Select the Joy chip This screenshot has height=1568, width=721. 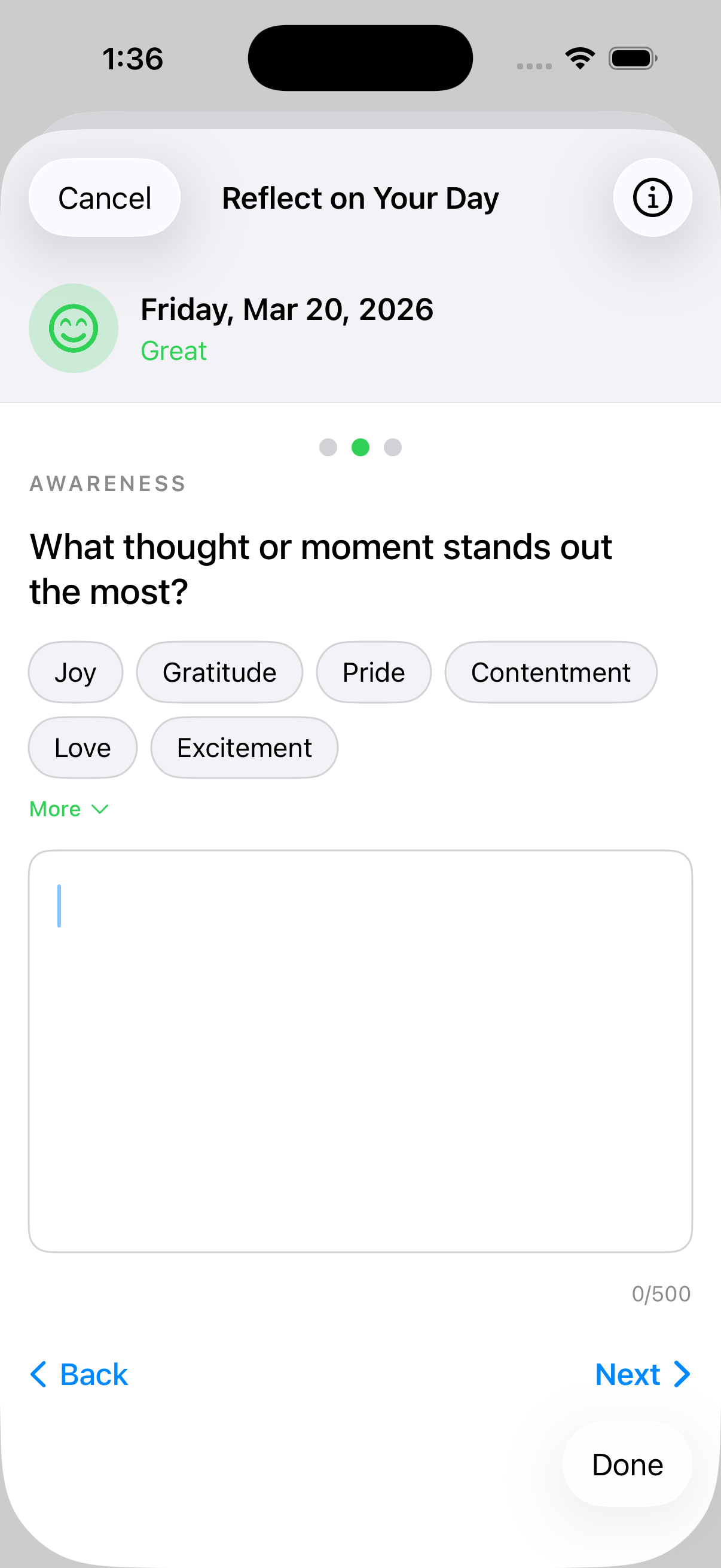click(75, 672)
